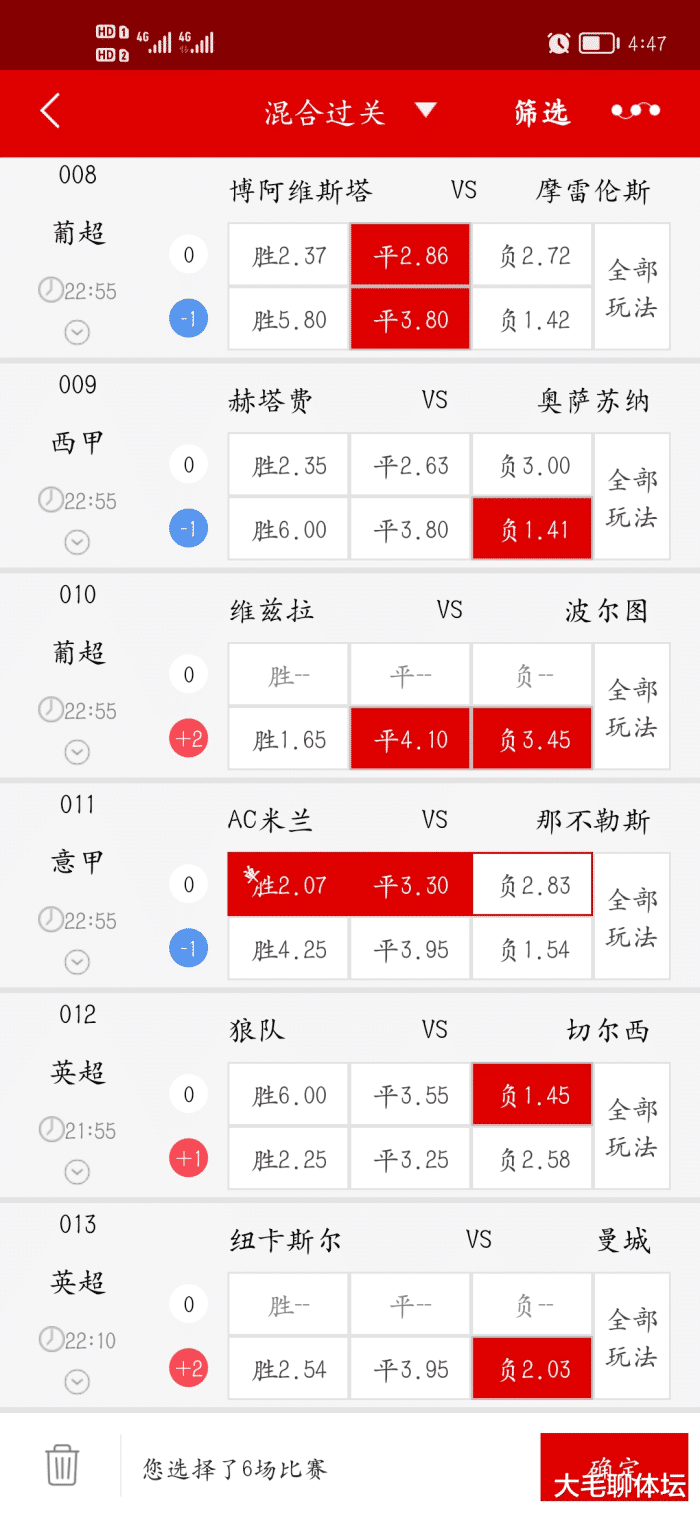Select 胜2.35 for 赫塔费 vs 奥萨苏纳
This screenshot has height=1516, width=700.
click(x=289, y=466)
